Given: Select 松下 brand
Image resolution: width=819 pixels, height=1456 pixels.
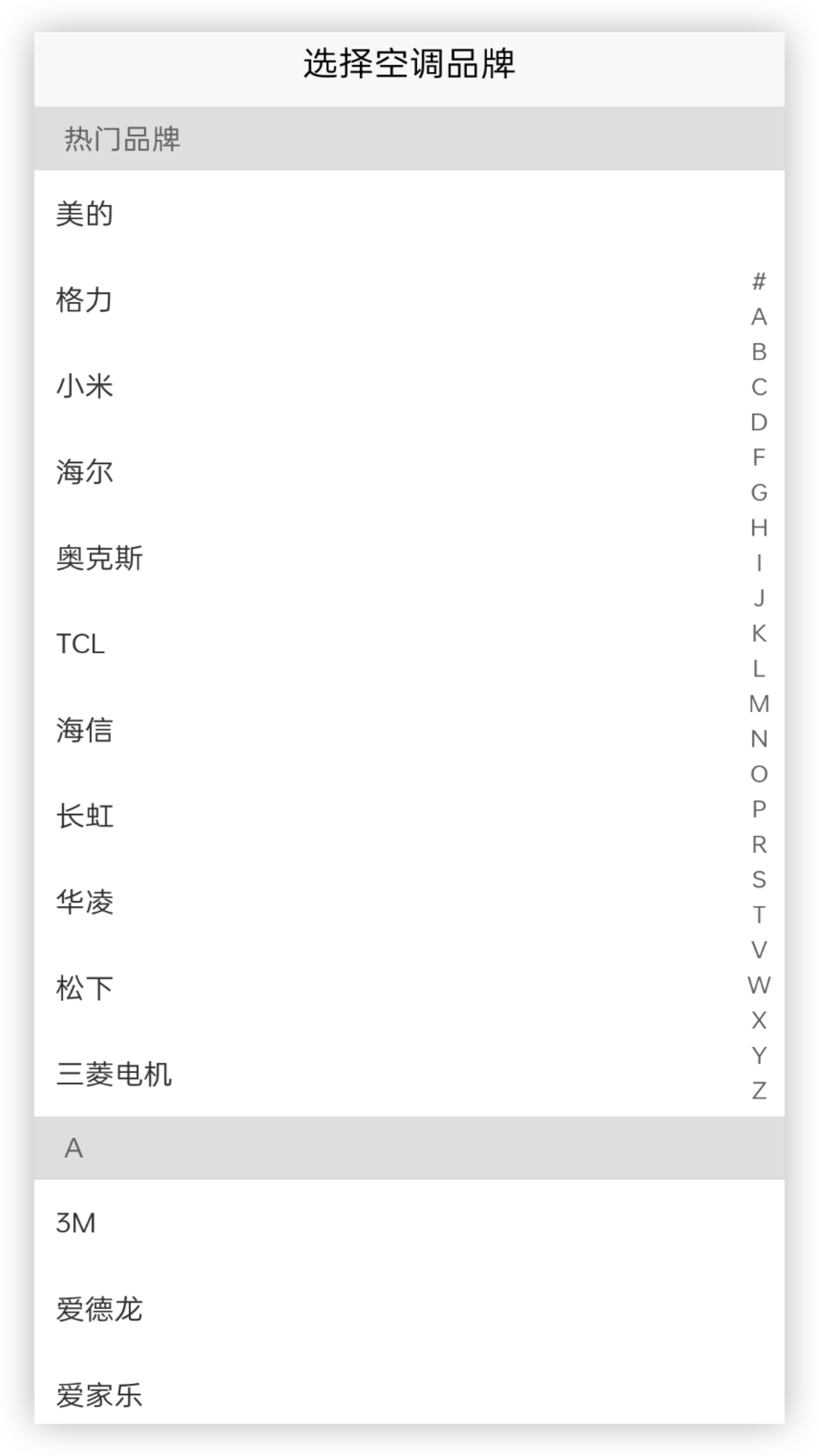Looking at the screenshot, I should click(85, 988).
